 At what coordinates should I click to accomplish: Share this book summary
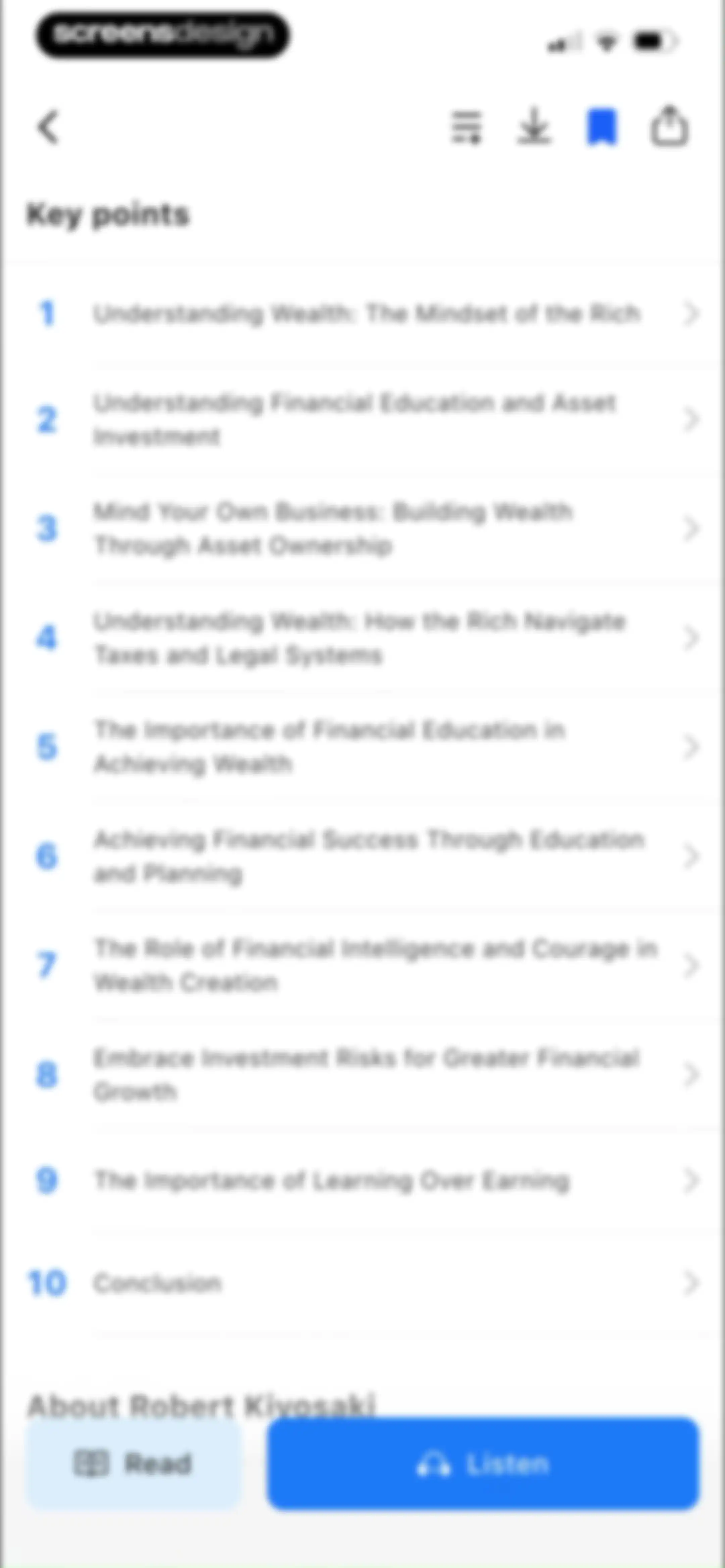[670, 126]
